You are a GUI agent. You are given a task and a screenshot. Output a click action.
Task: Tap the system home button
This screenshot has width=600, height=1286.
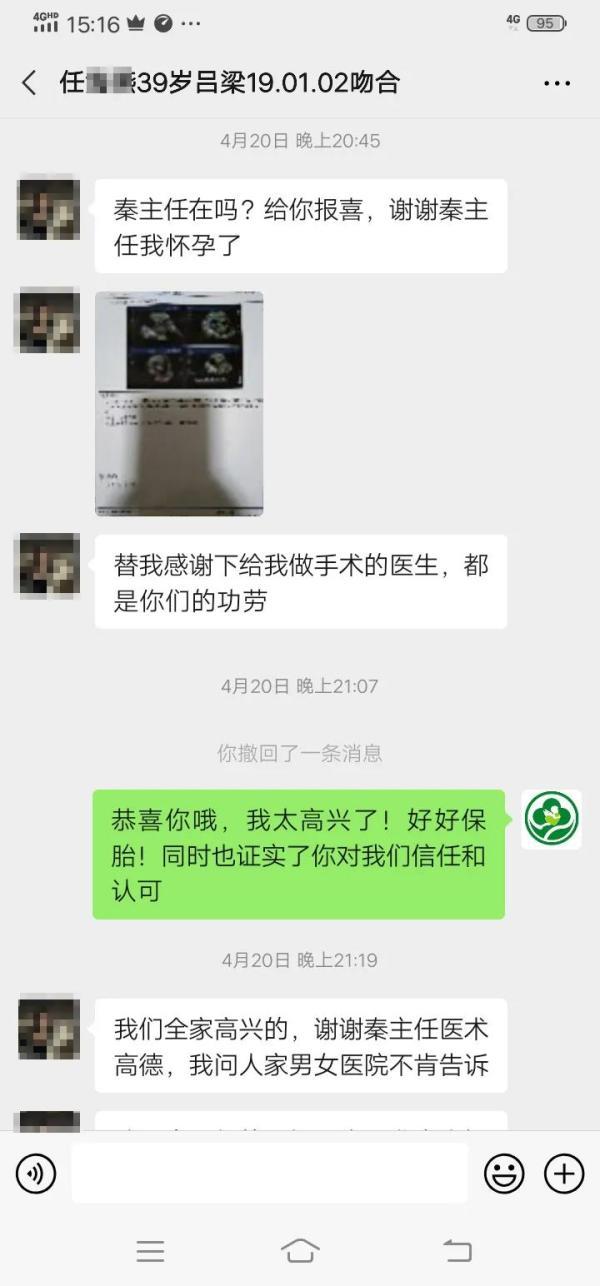(x=300, y=1250)
